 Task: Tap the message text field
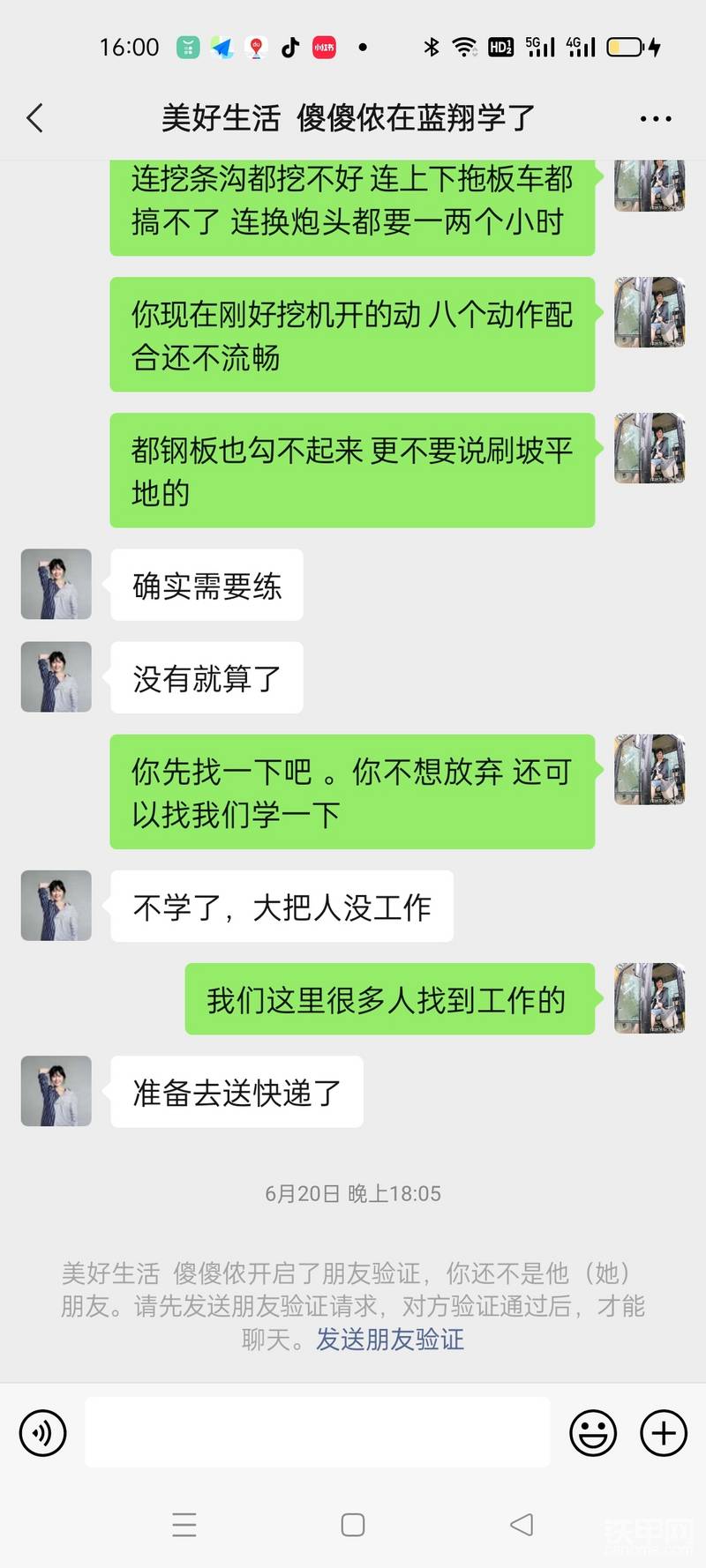click(318, 1432)
